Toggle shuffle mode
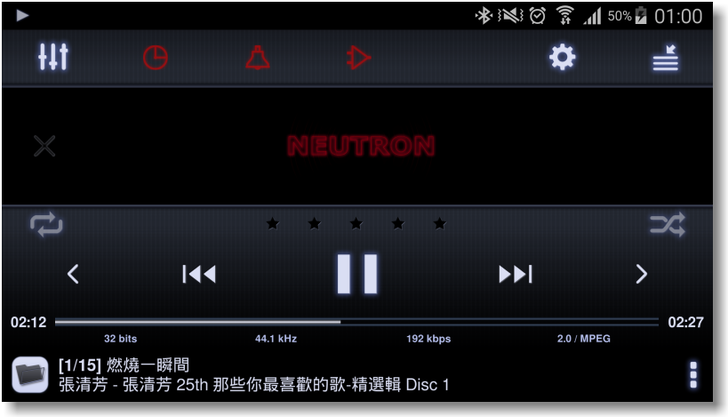This screenshot has height=417, width=728. pyautogui.click(x=667, y=224)
